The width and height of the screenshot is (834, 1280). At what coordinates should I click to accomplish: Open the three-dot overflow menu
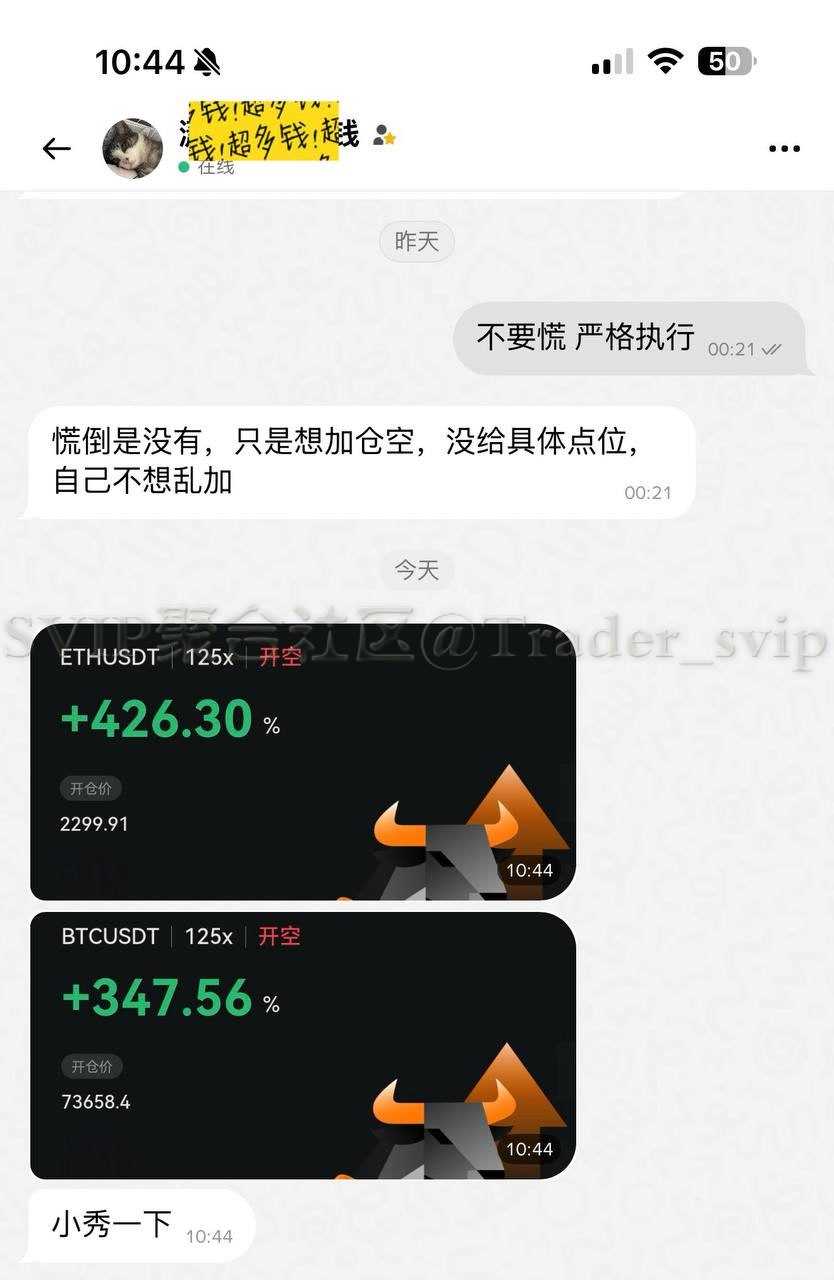[x=784, y=149]
